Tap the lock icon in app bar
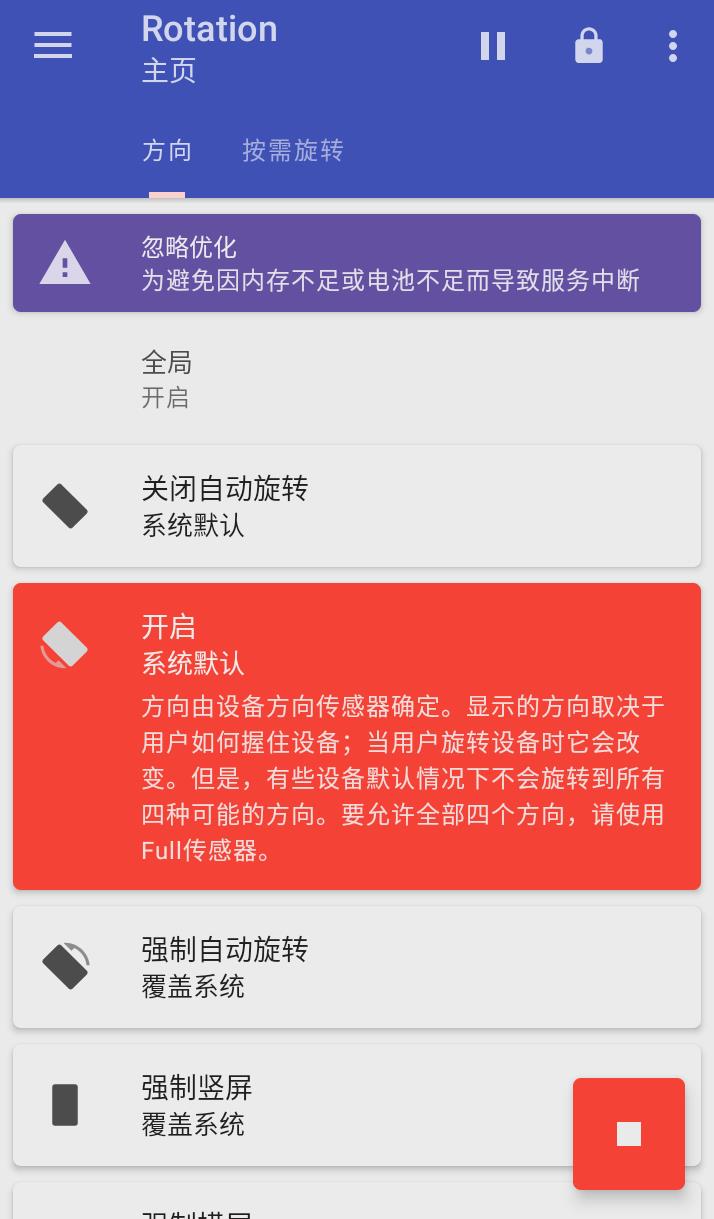714x1219 pixels. tap(589, 46)
